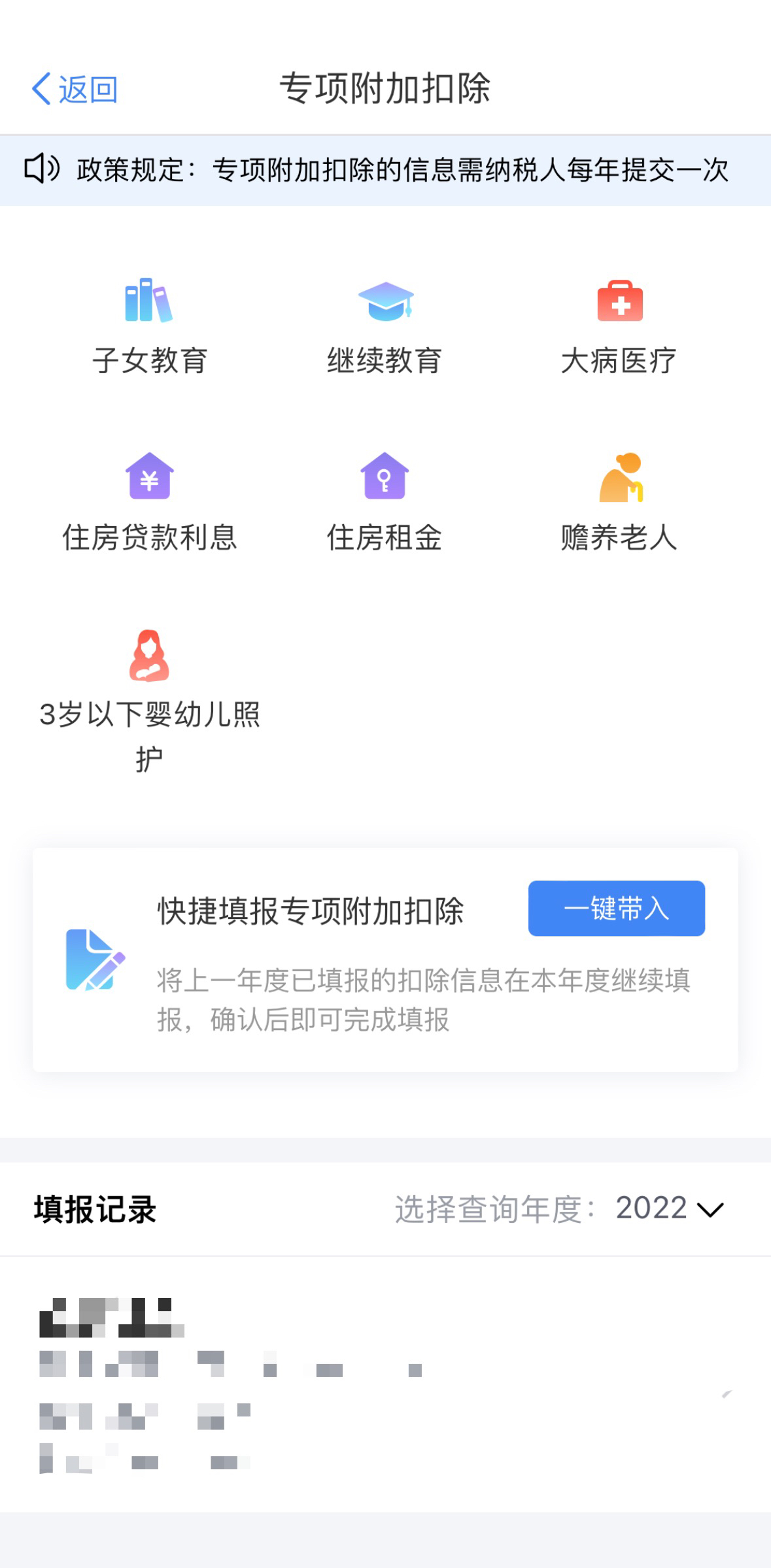Tap the 一键带入 button
Image resolution: width=771 pixels, height=1568 pixels.
point(616,908)
